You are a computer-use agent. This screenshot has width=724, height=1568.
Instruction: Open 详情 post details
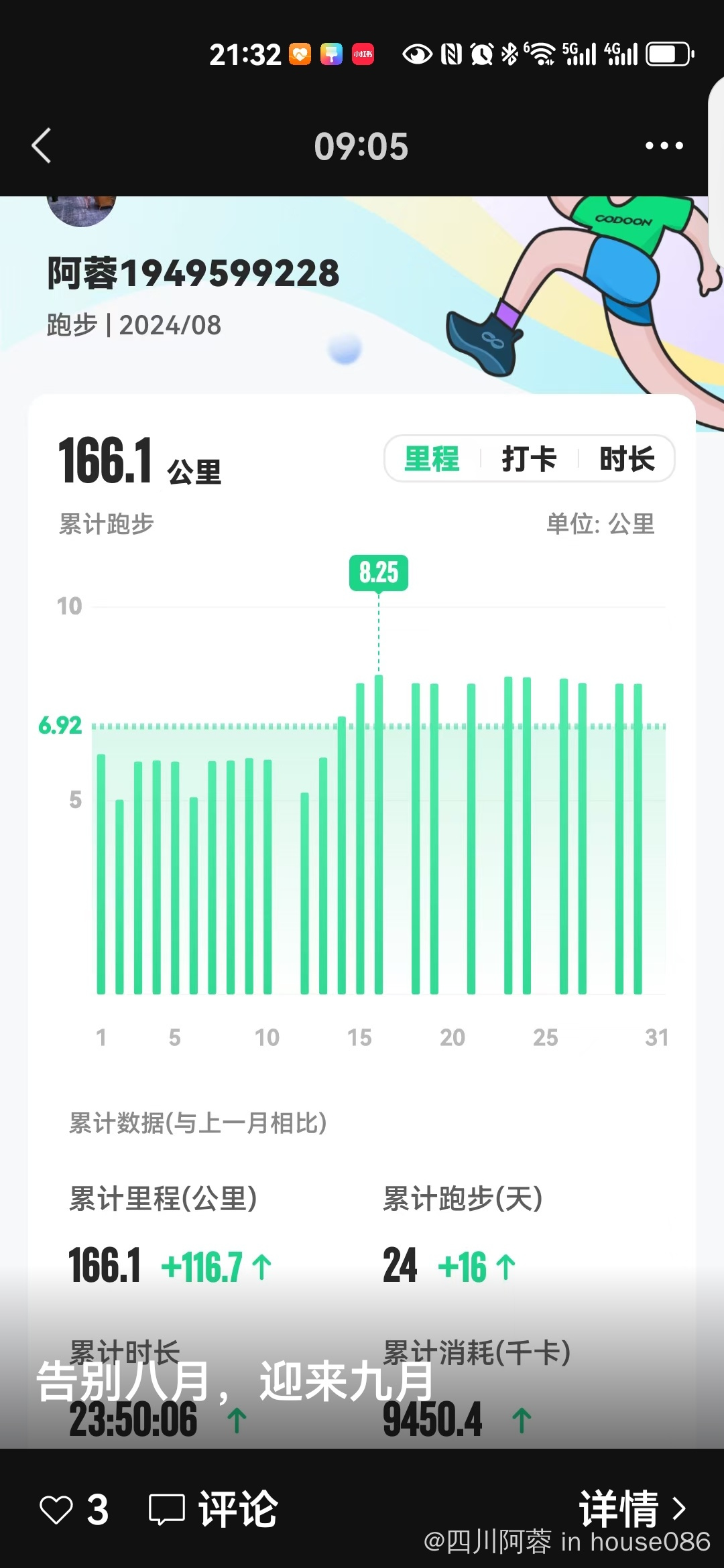pos(631,1508)
